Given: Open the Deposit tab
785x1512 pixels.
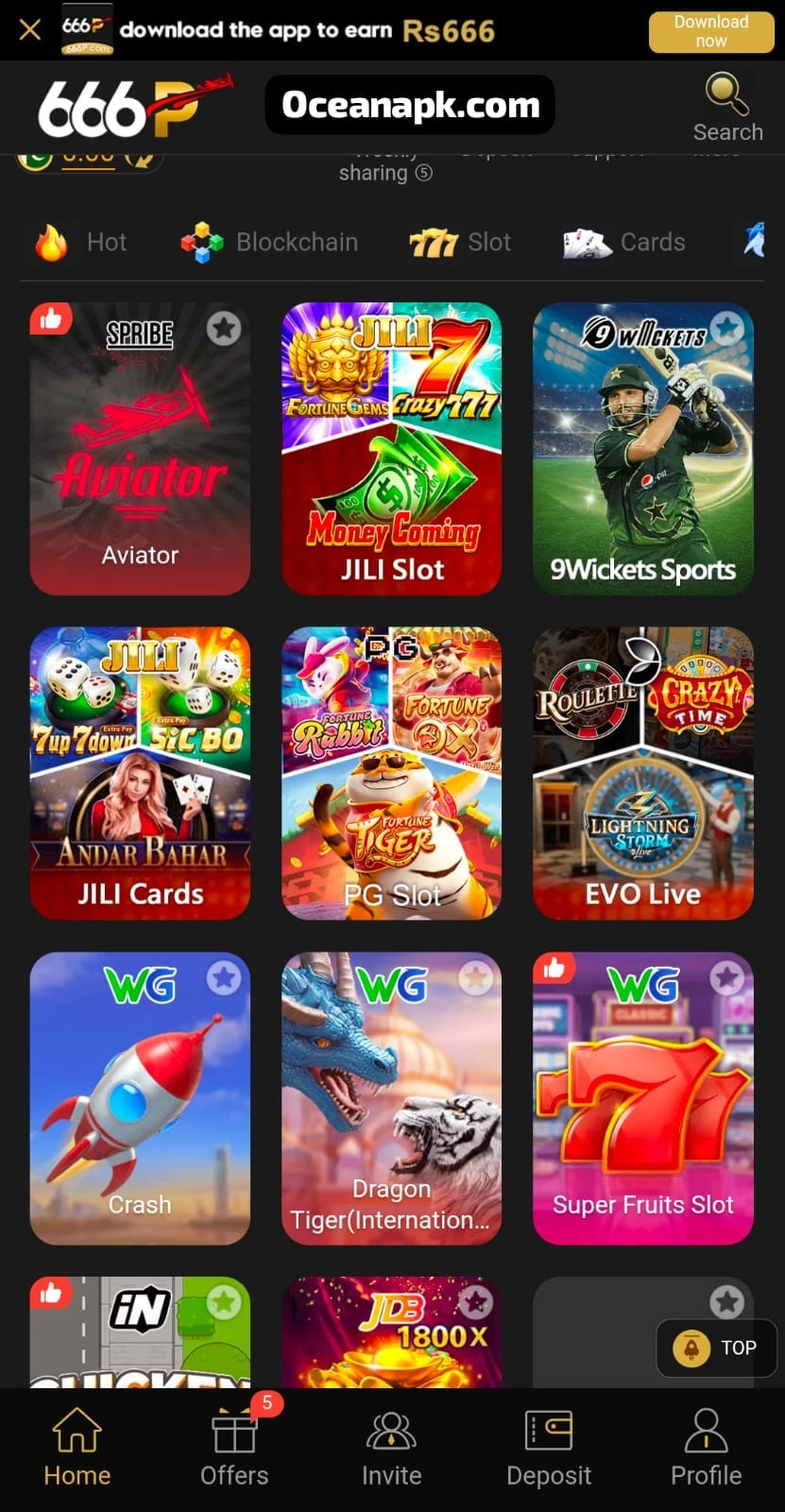Looking at the screenshot, I should (x=548, y=1447).
